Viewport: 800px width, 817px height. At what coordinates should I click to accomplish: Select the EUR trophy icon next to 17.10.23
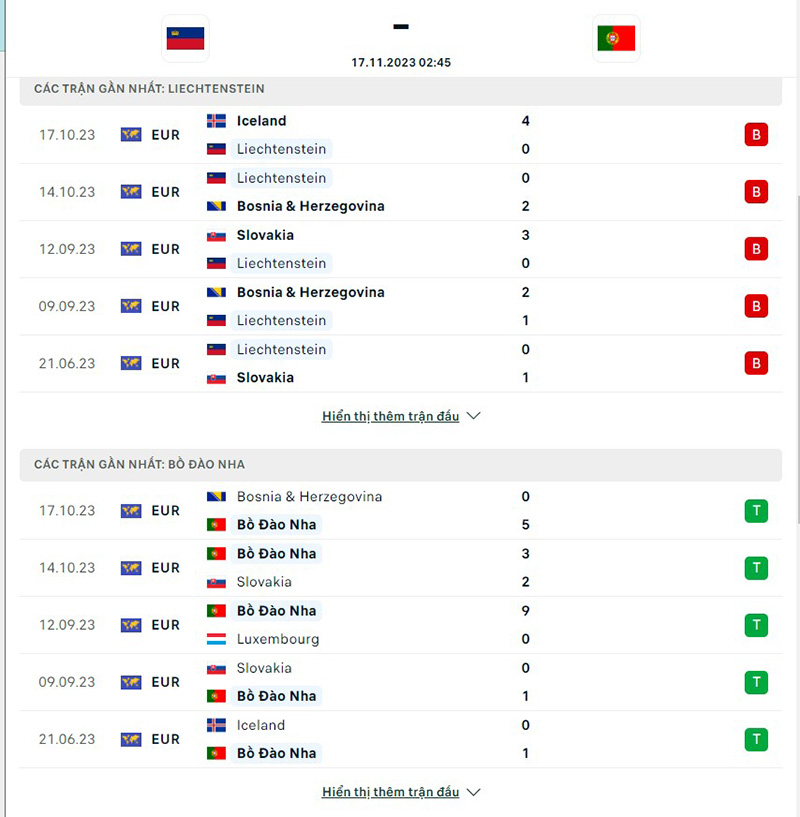[130, 134]
